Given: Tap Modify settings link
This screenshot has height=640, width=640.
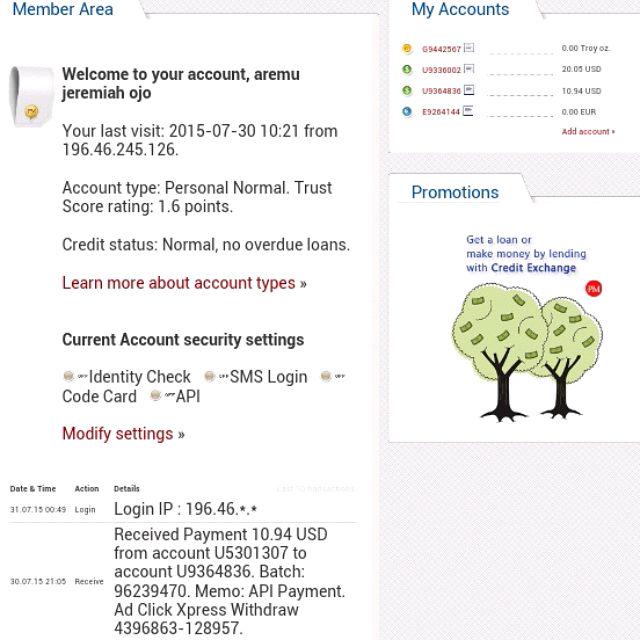Looking at the screenshot, I should click(118, 433).
